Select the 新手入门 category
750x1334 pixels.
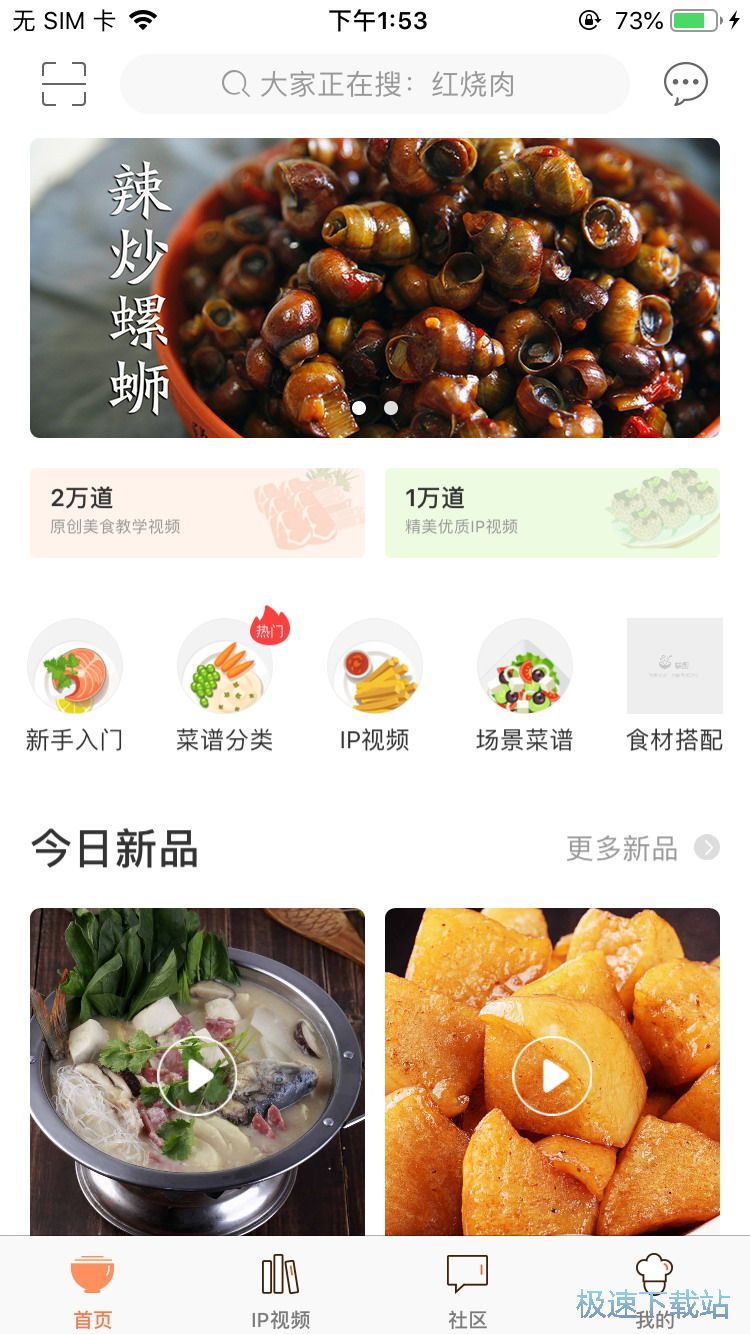75,685
